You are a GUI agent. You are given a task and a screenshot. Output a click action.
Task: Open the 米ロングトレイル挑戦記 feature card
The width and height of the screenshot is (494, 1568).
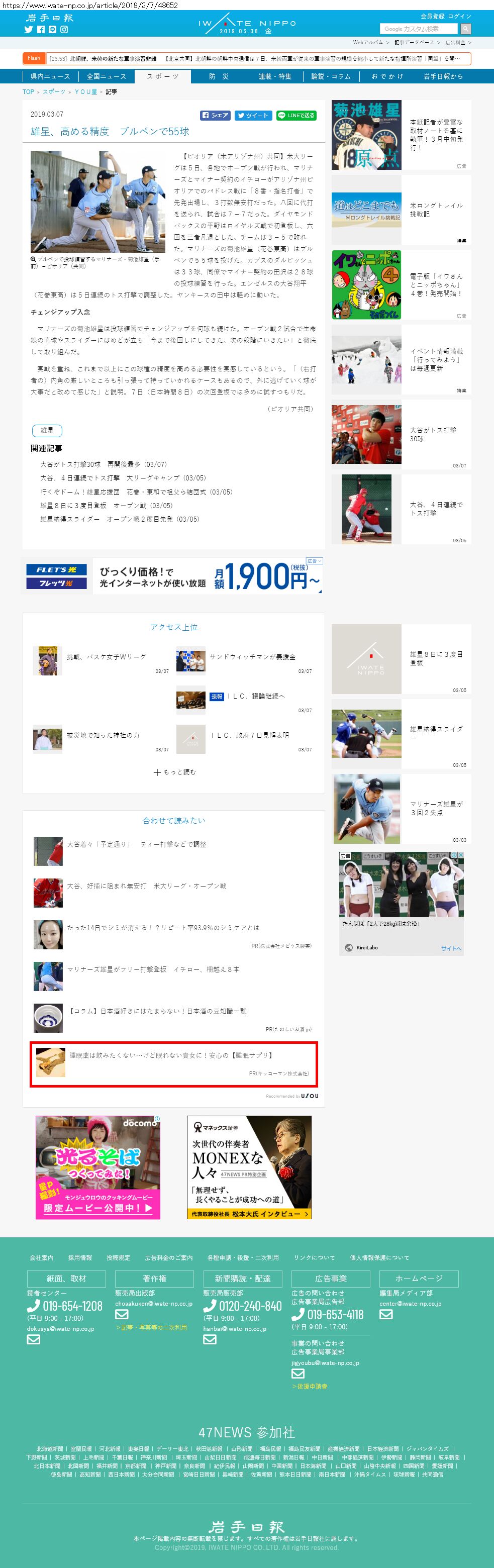(x=401, y=210)
